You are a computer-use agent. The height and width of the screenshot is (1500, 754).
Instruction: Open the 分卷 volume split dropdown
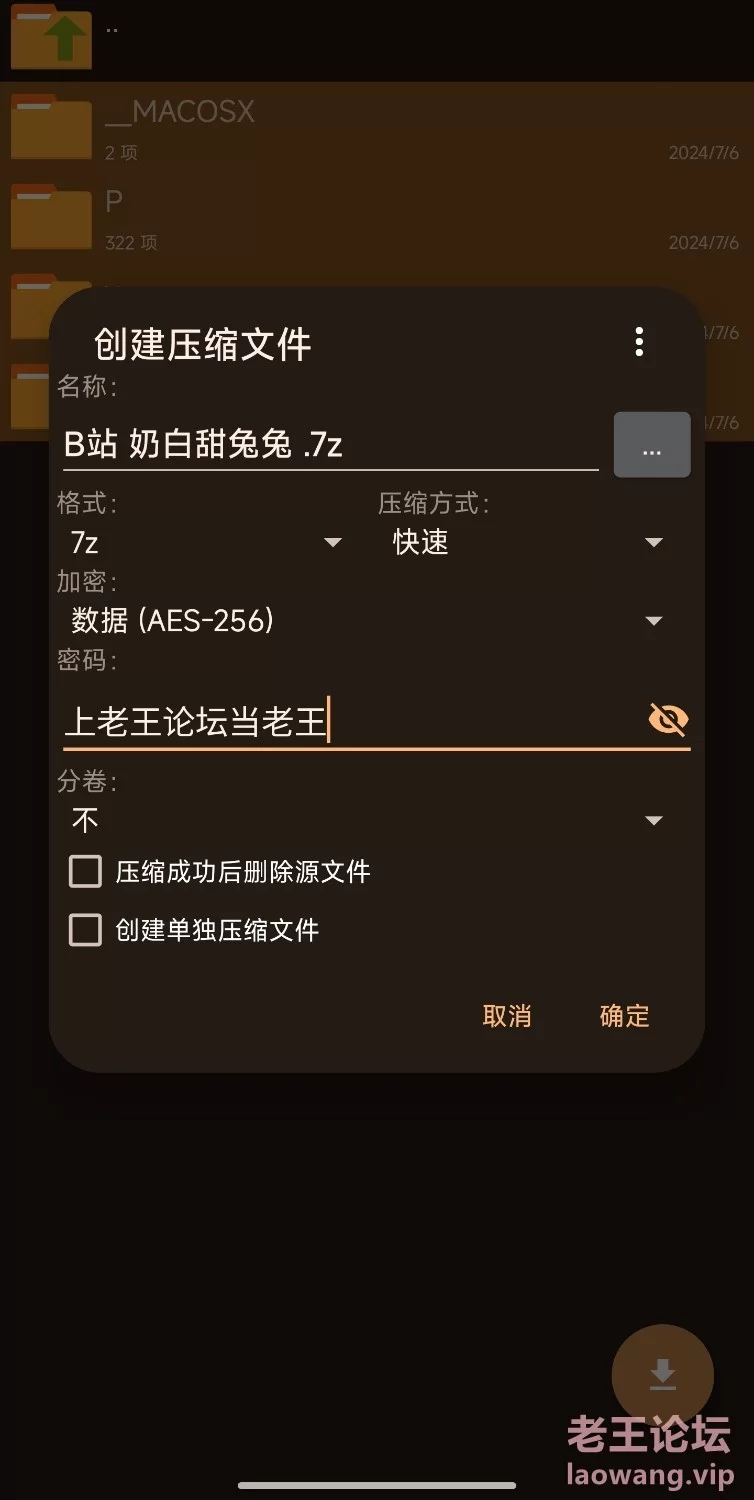coord(367,821)
